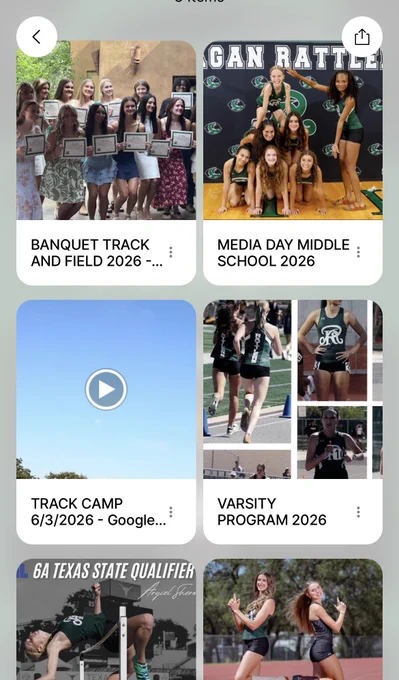Open the Varsity Program 2026 album
Screen dimensions: 399x680
point(293,422)
